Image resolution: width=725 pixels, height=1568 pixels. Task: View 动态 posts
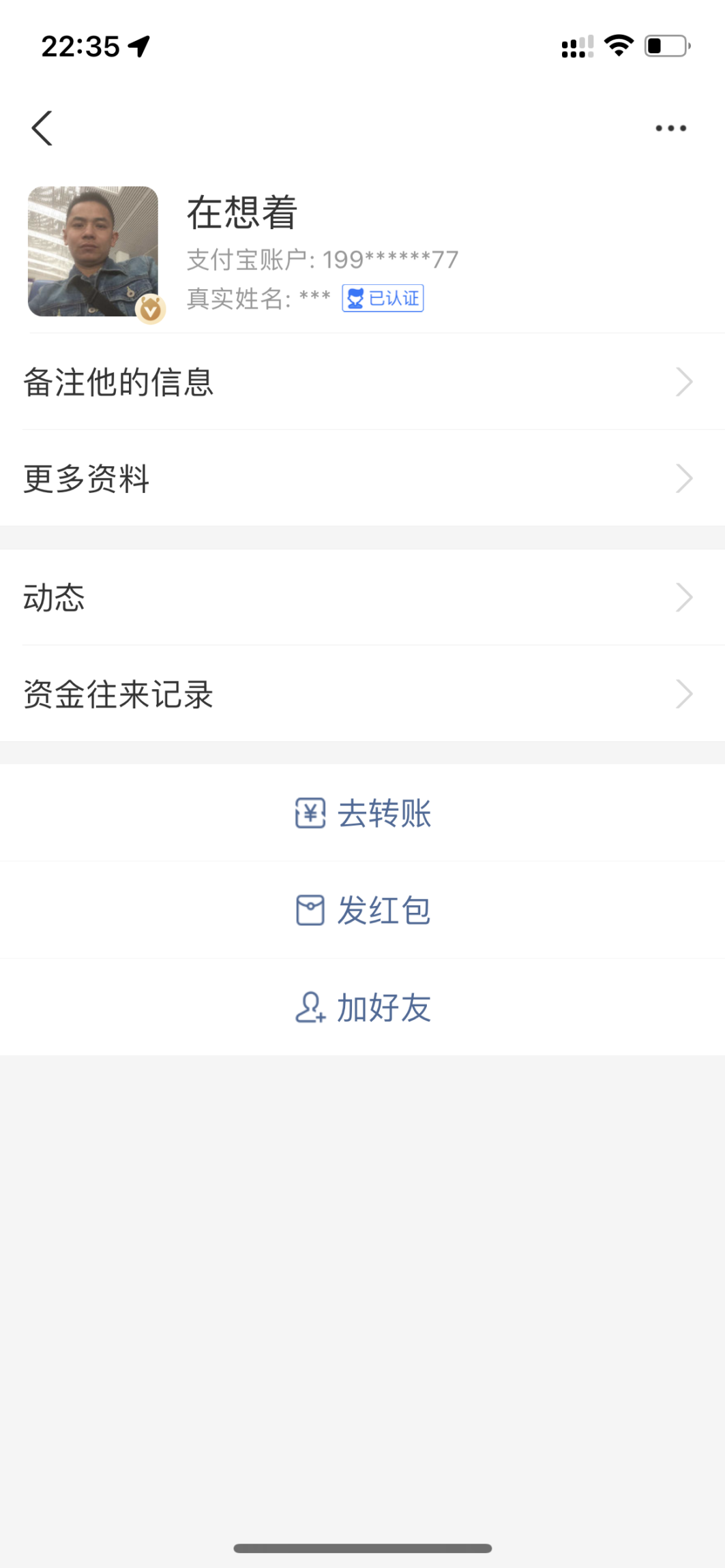[x=361, y=597]
